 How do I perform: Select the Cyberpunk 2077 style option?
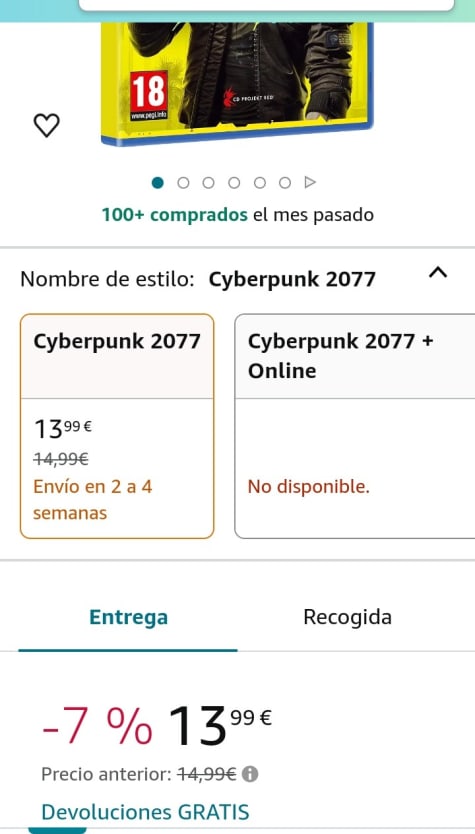117,426
